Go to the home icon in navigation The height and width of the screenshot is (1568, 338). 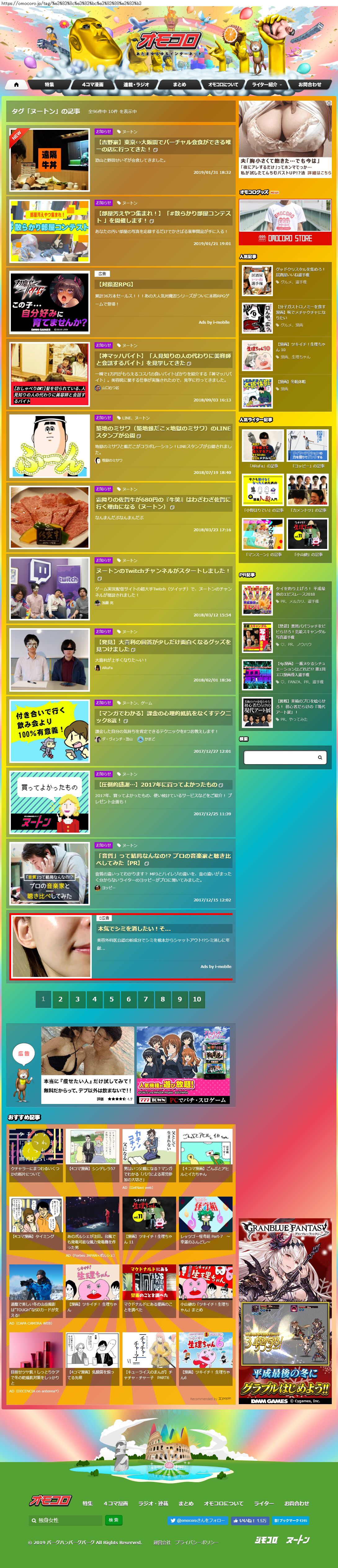click(x=16, y=85)
